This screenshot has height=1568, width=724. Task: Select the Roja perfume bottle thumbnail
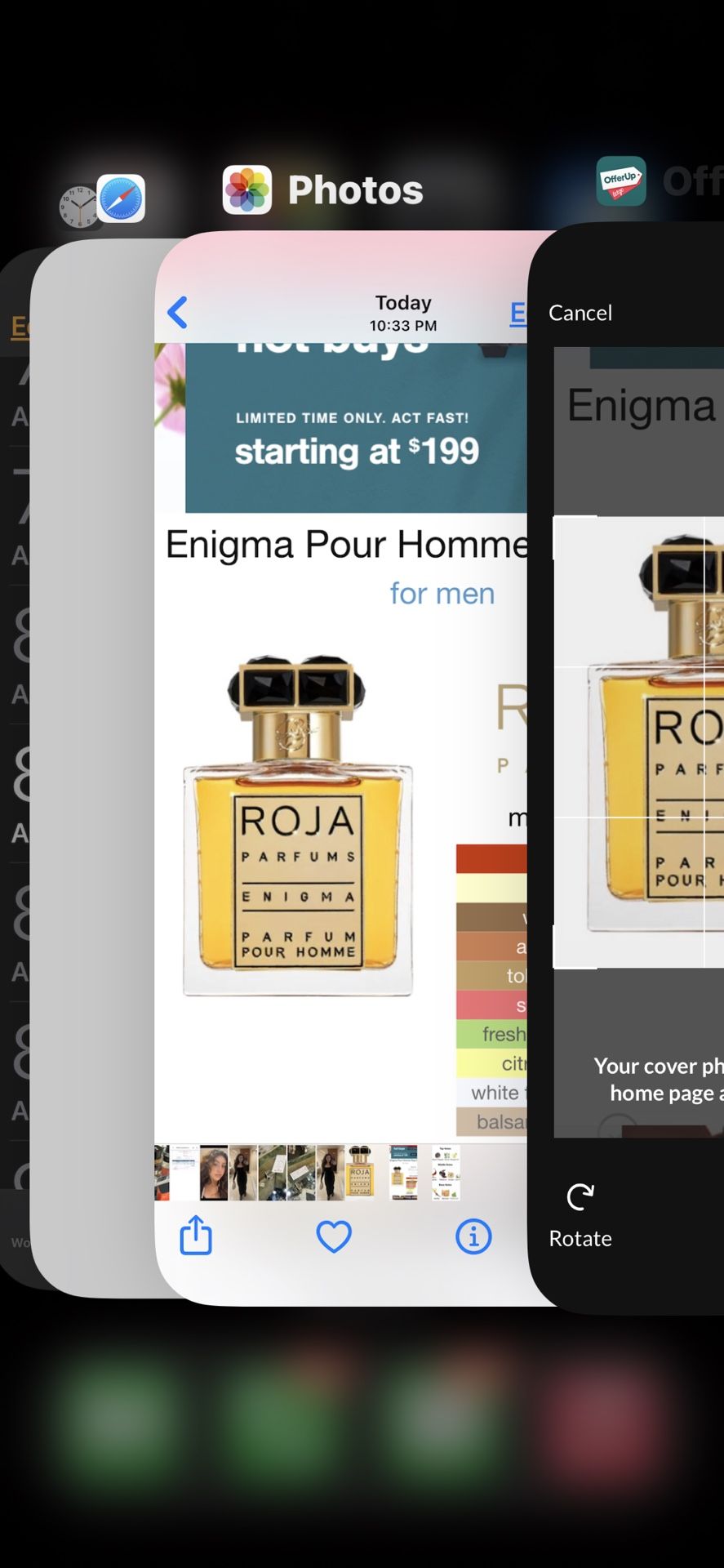362,1172
